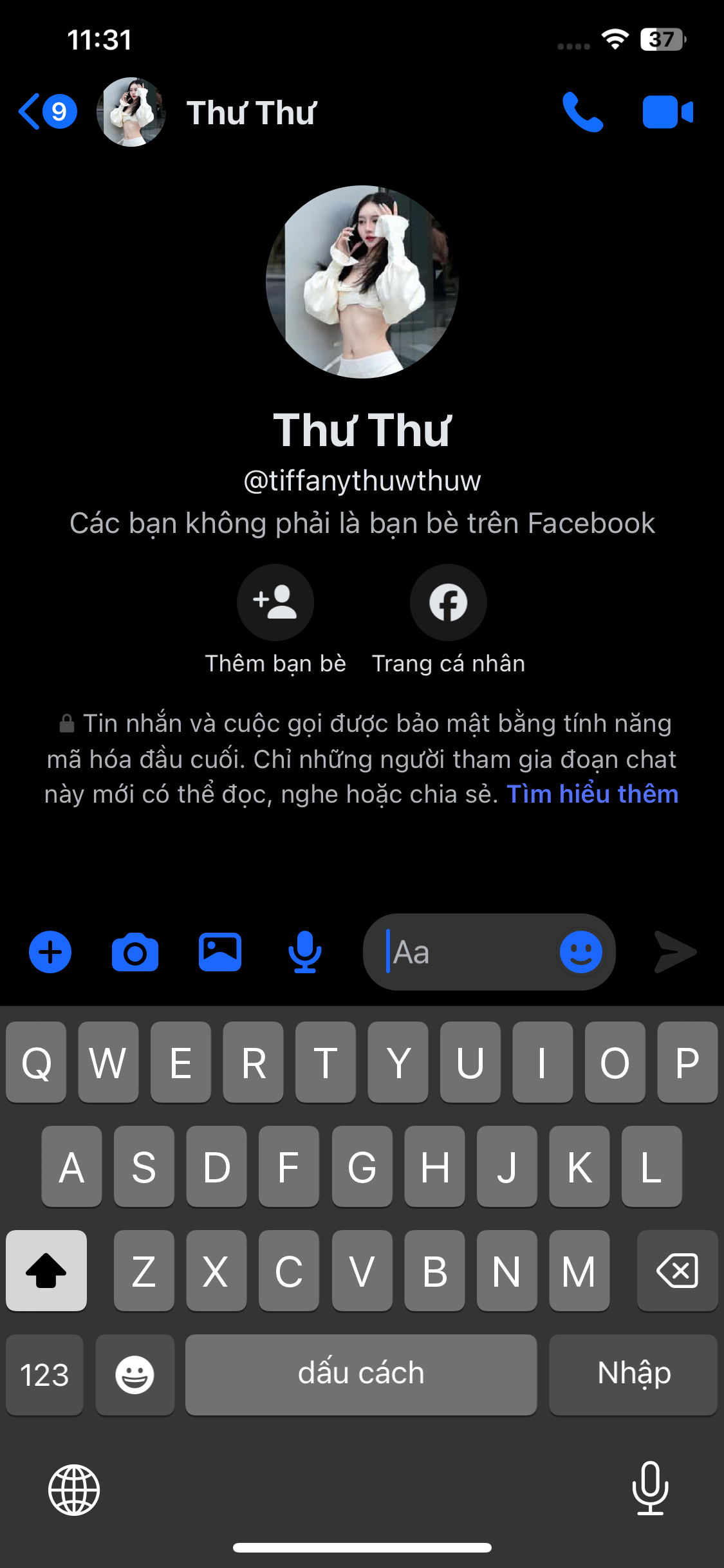Open the photo gallery picker
724x1568 pixels.
pyautogui.click(x=220, y=952)
